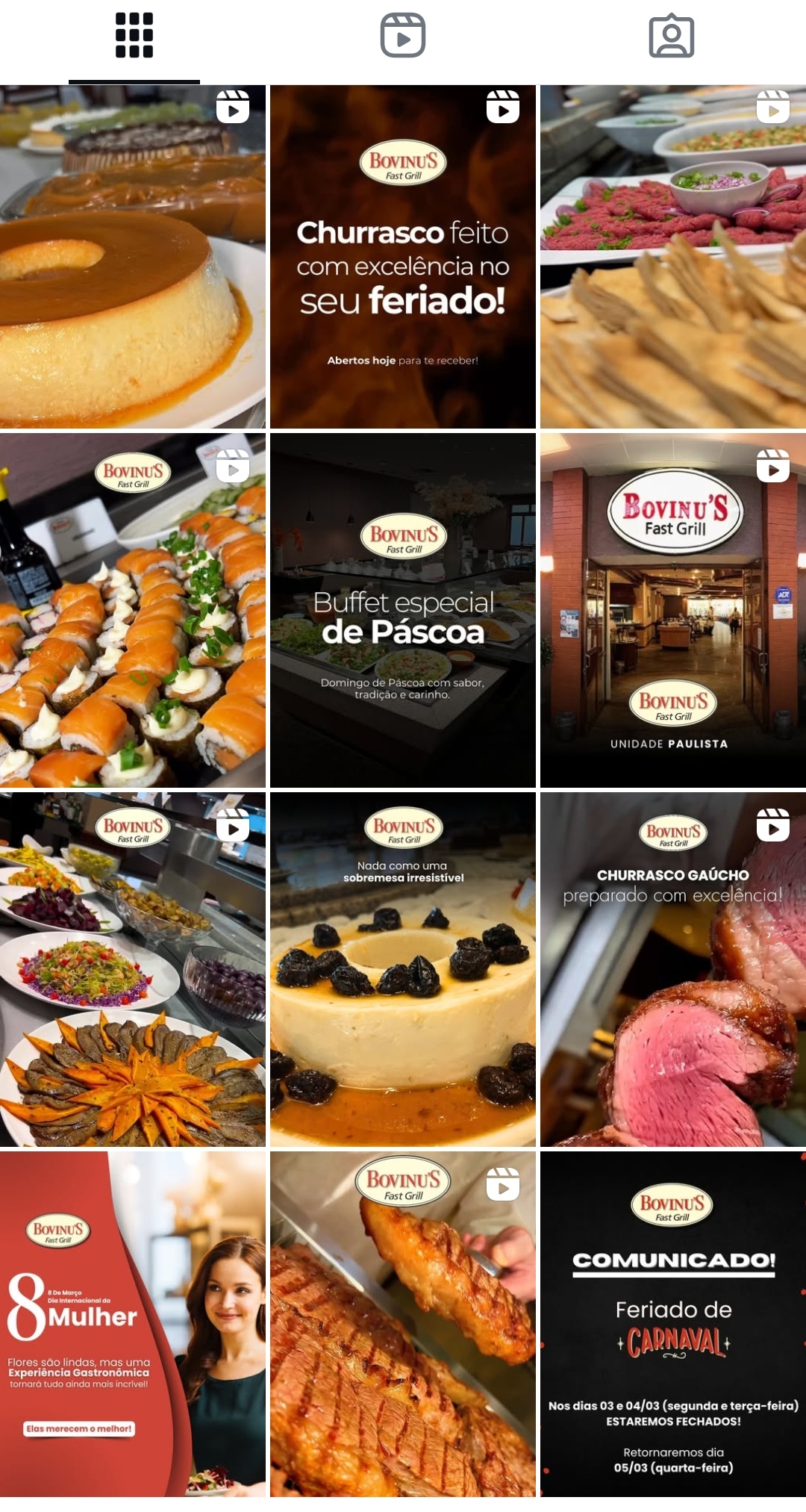This screenshot has width=806, height=1512.
Task: Open the raw kibe and flatbread reel
Action: [673, 257]
